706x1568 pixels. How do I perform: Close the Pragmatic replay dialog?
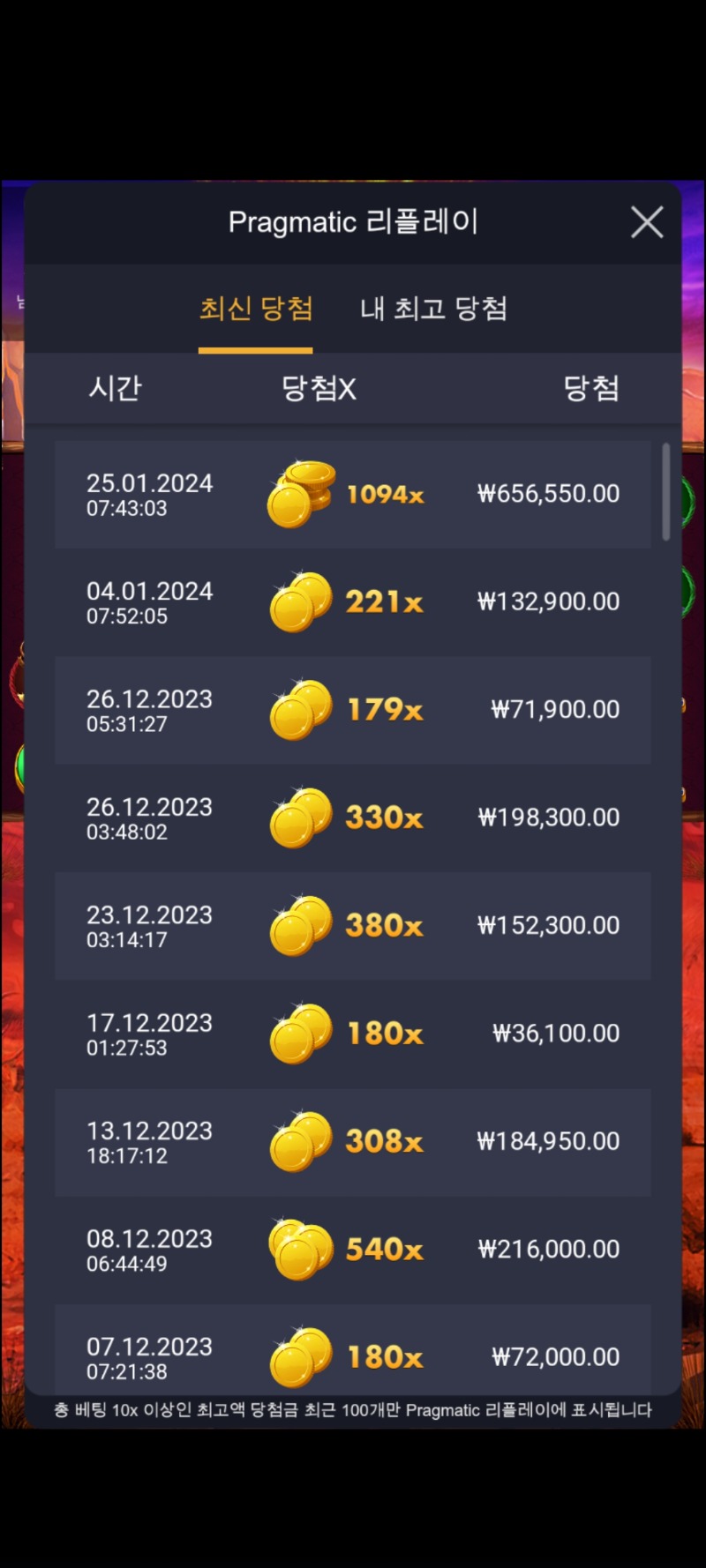pyautogui.click(x=647, y=222)
